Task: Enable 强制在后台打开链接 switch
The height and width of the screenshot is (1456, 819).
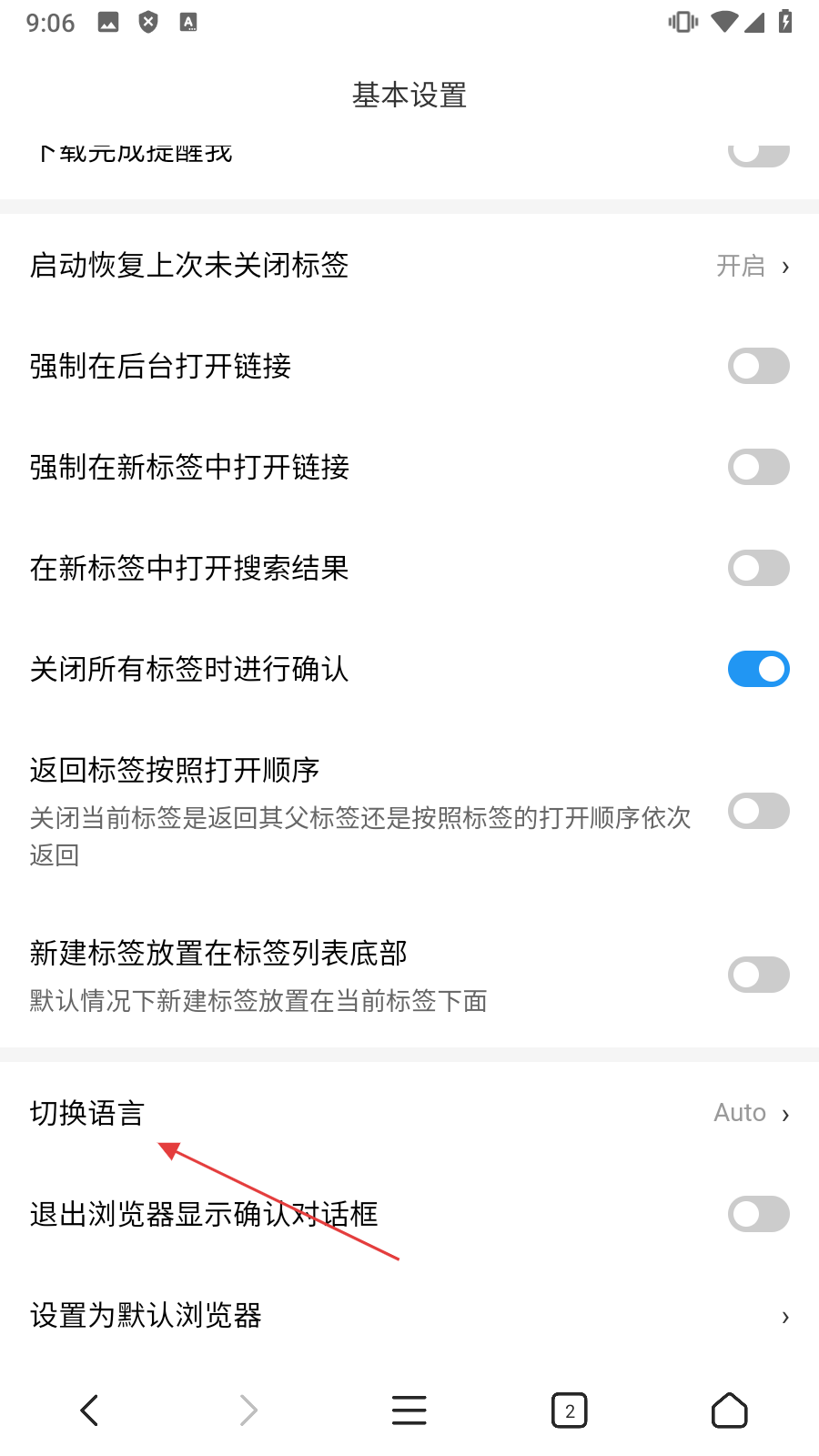Action: pyautogui.click(x=758, y=366)
